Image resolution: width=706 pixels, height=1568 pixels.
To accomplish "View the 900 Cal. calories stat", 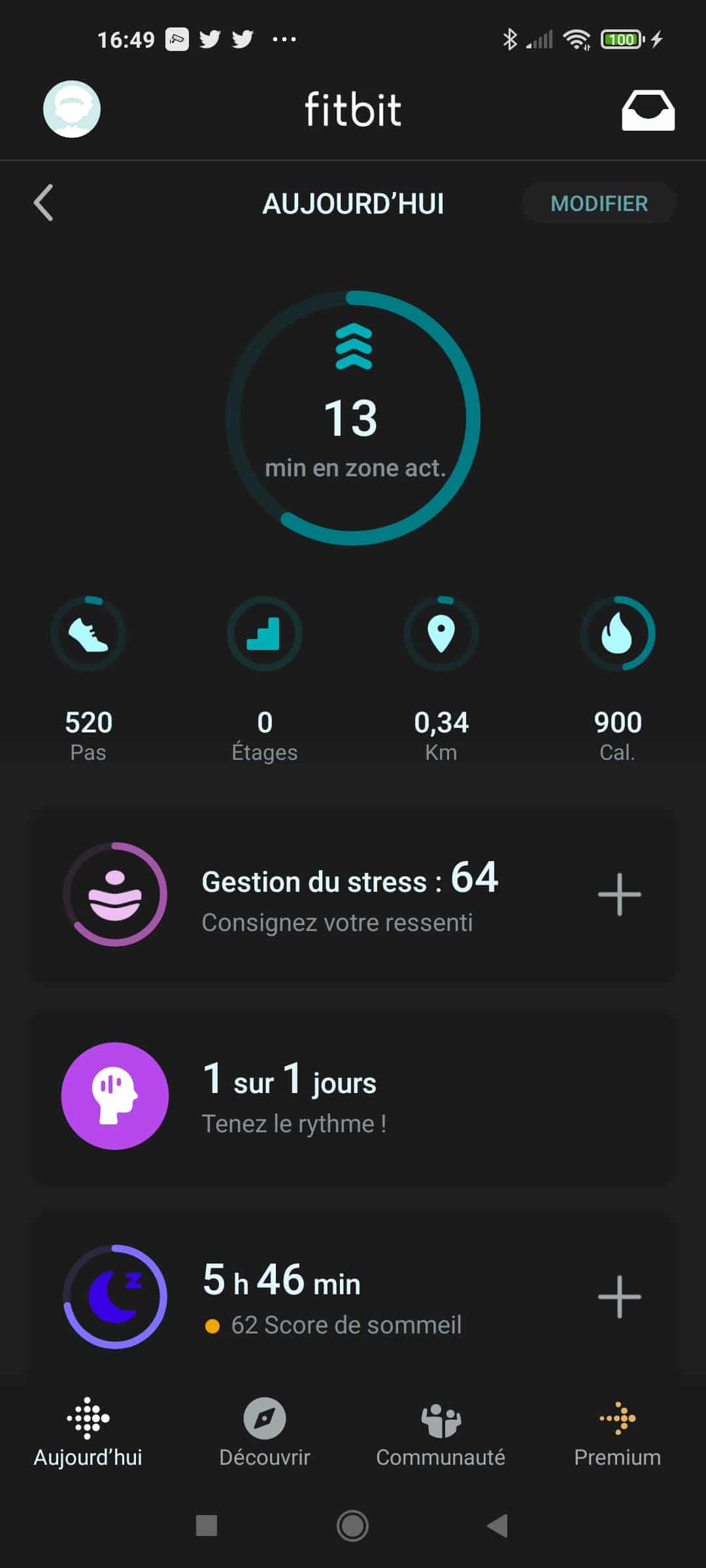I will coord(618,679).
